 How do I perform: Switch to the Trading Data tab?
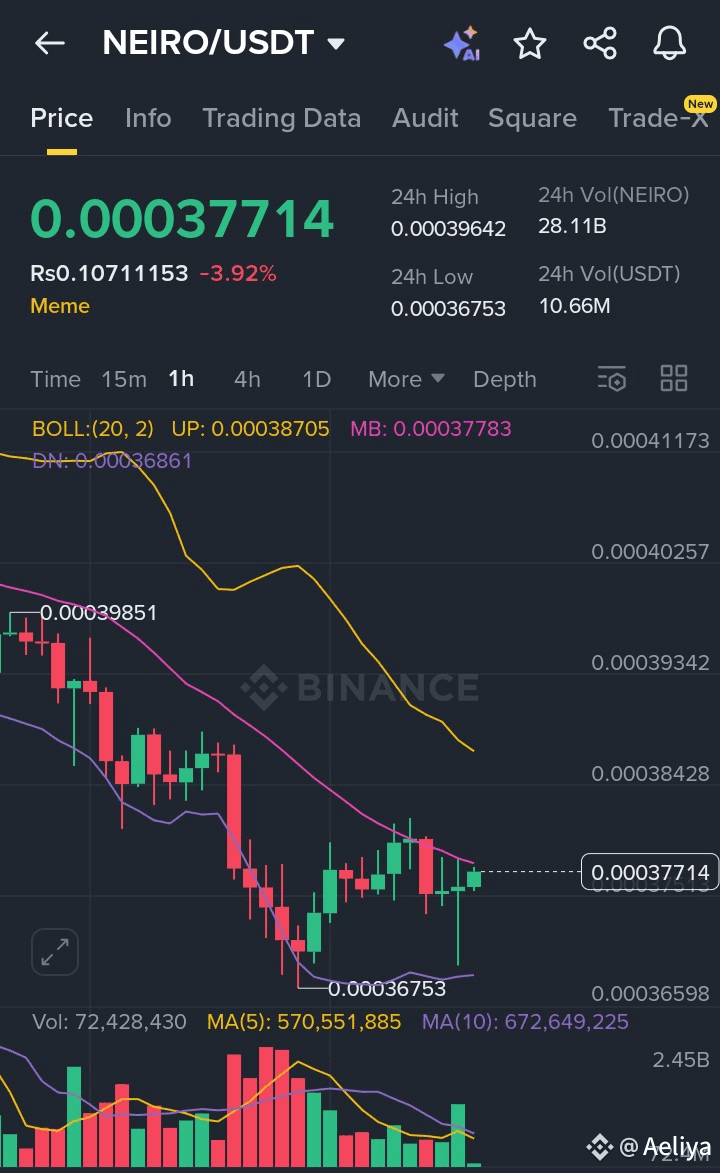point(281,118)
